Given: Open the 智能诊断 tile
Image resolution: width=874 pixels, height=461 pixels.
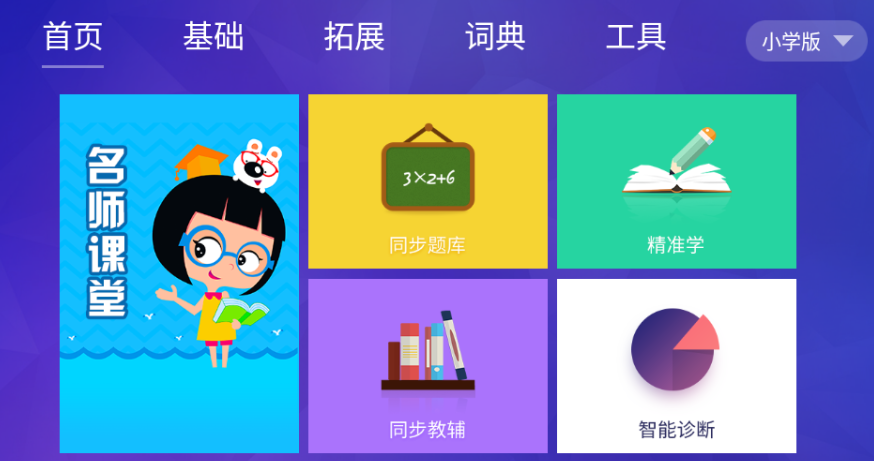Looking at the screenshot, I should [x=676, y=366].
